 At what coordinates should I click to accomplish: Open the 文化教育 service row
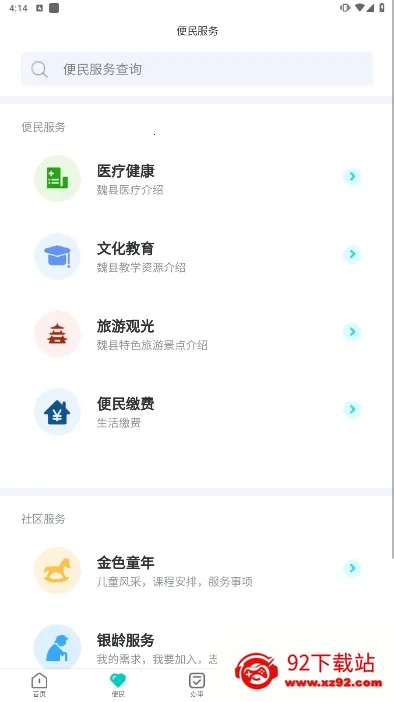coord(197,256)
